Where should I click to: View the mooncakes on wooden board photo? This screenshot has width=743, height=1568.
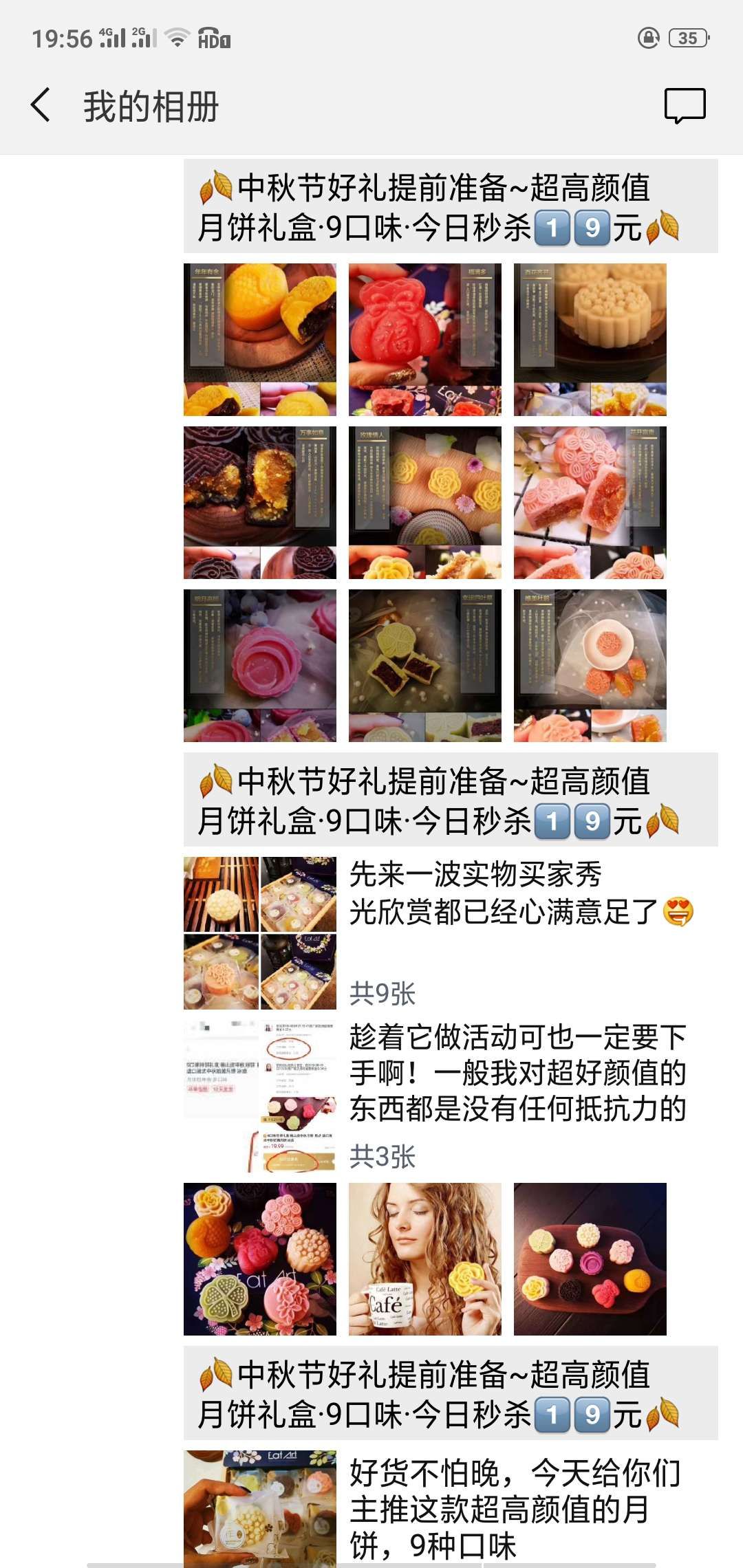[590, 1259]
